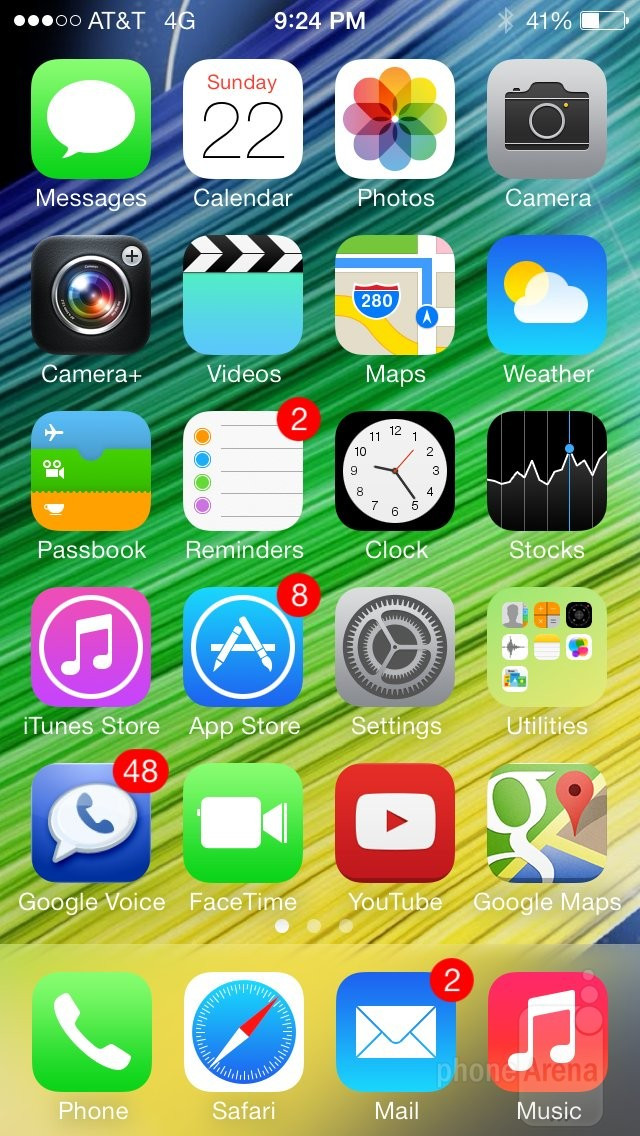Open the Photos app
The height and width of the screenshot is (1136, 640).
(395, 120)
